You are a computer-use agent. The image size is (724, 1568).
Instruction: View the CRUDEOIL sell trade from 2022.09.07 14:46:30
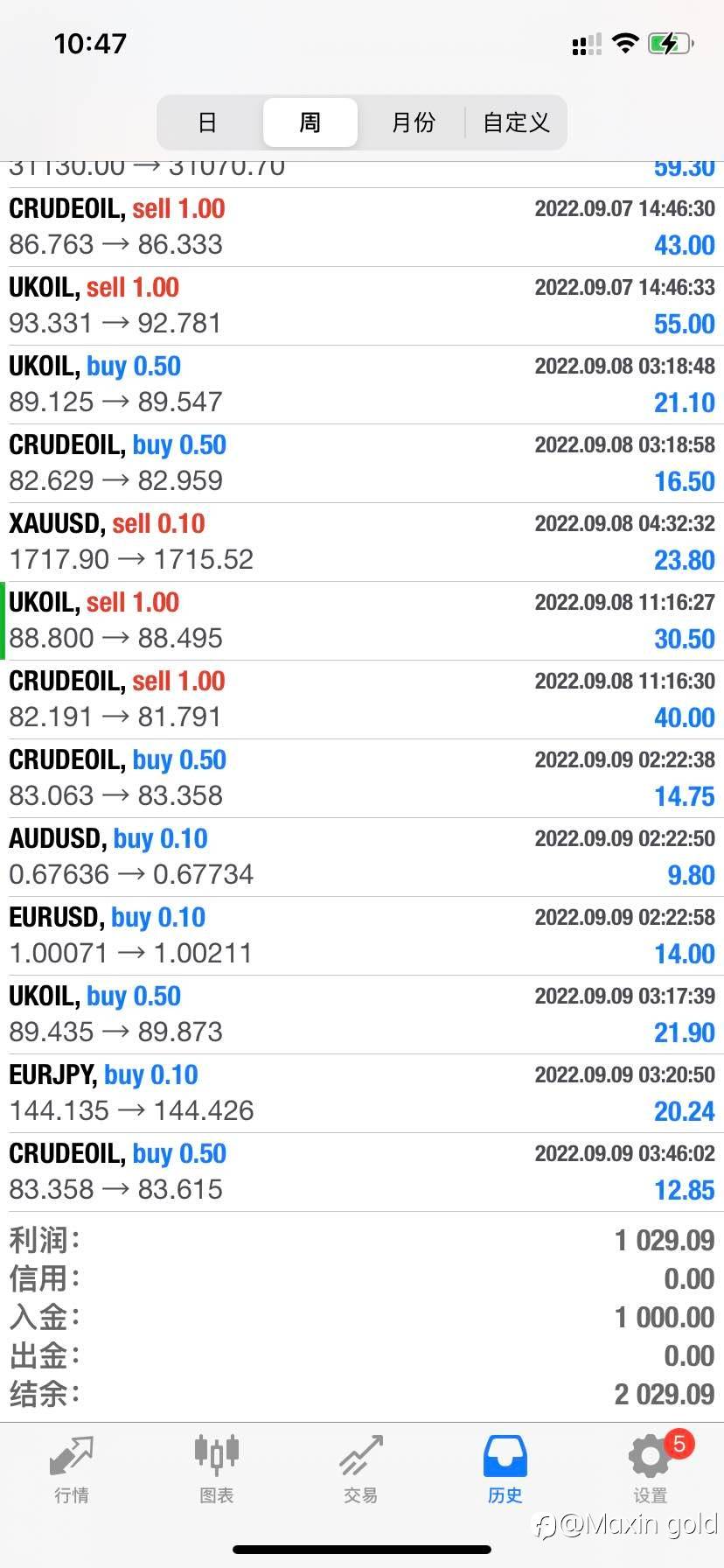pyautogui.click(x=362, y=227)
